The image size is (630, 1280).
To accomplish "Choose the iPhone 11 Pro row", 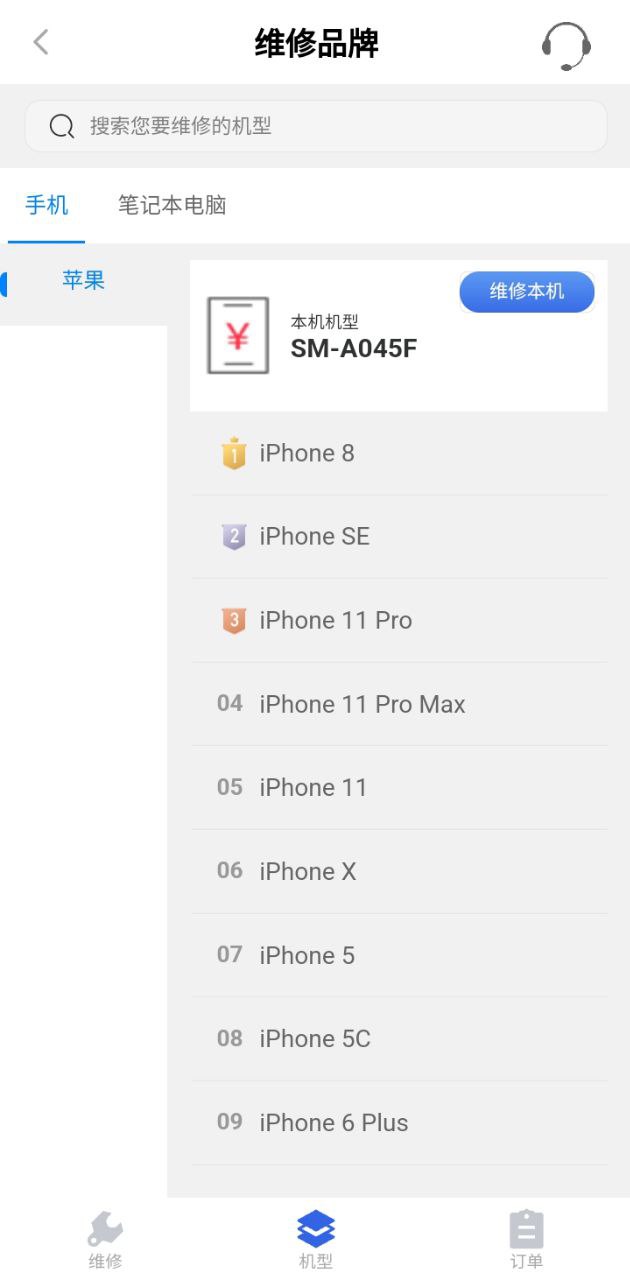I will point(399,621).
